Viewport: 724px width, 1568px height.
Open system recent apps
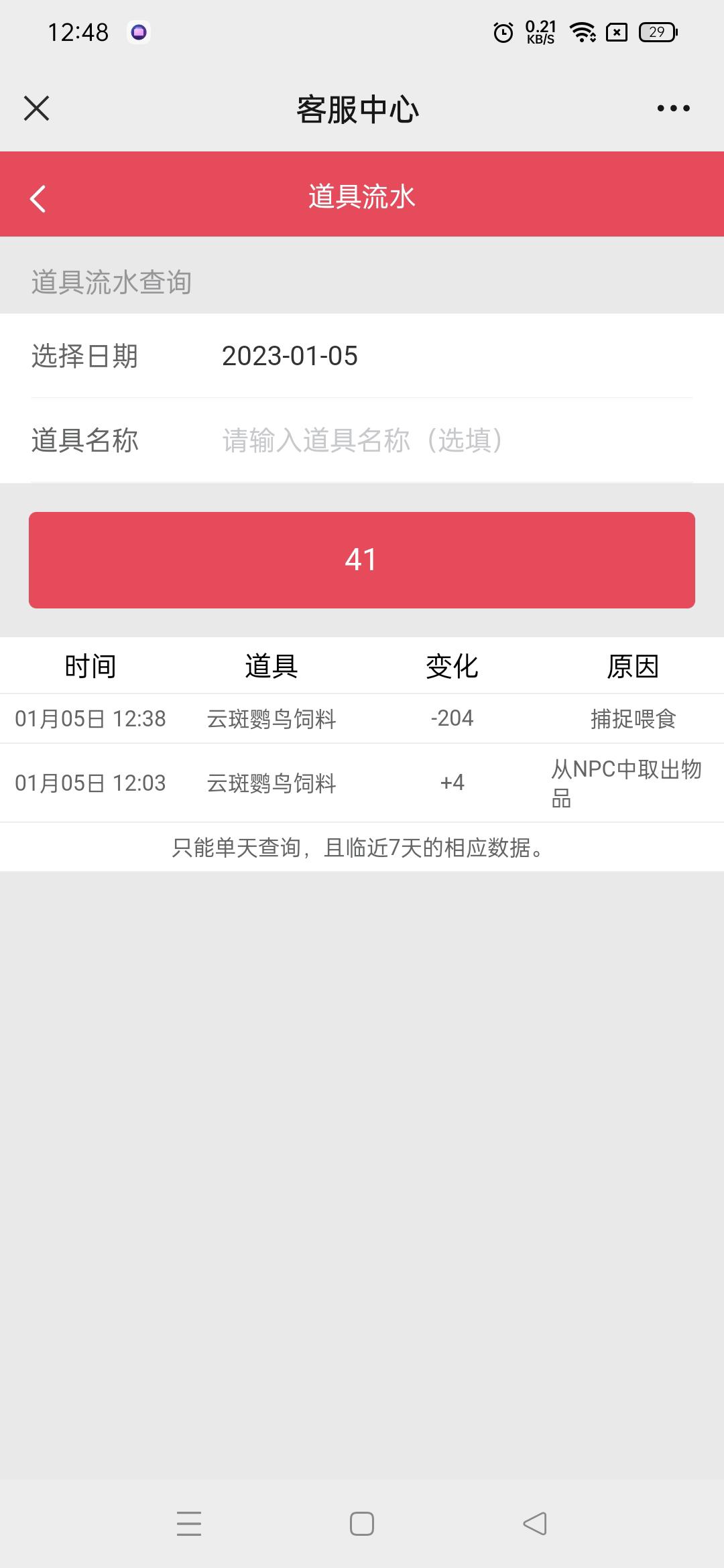click(x=189, y=1523)
